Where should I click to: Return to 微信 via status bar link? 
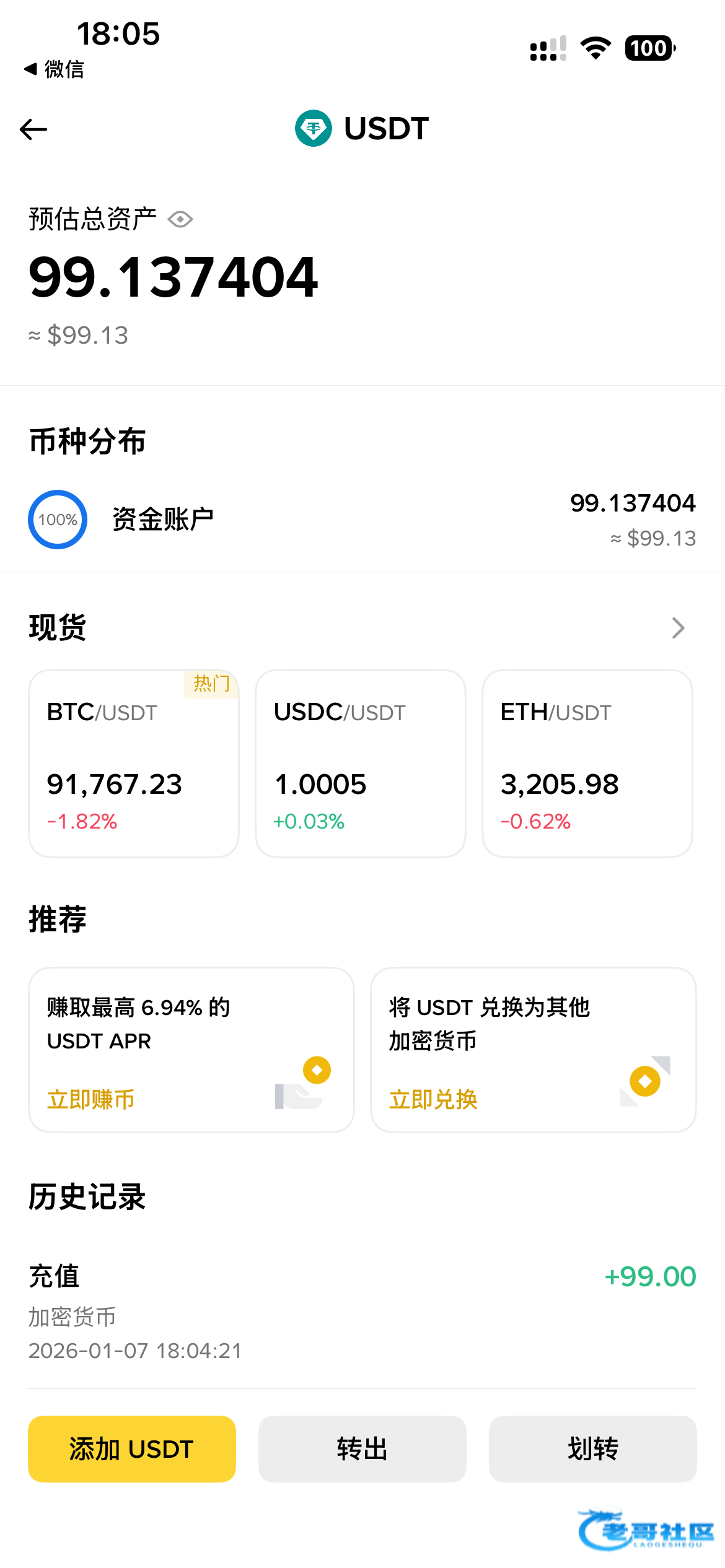coord(55,69)
